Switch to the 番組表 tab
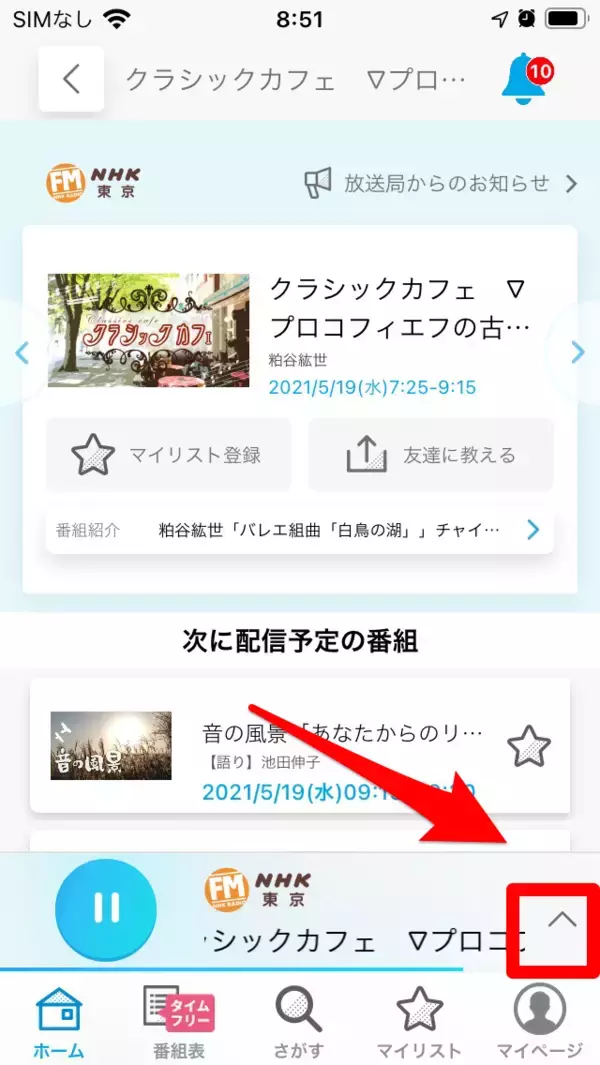This screenshot has width=600, height=1065. (179, 1020)
